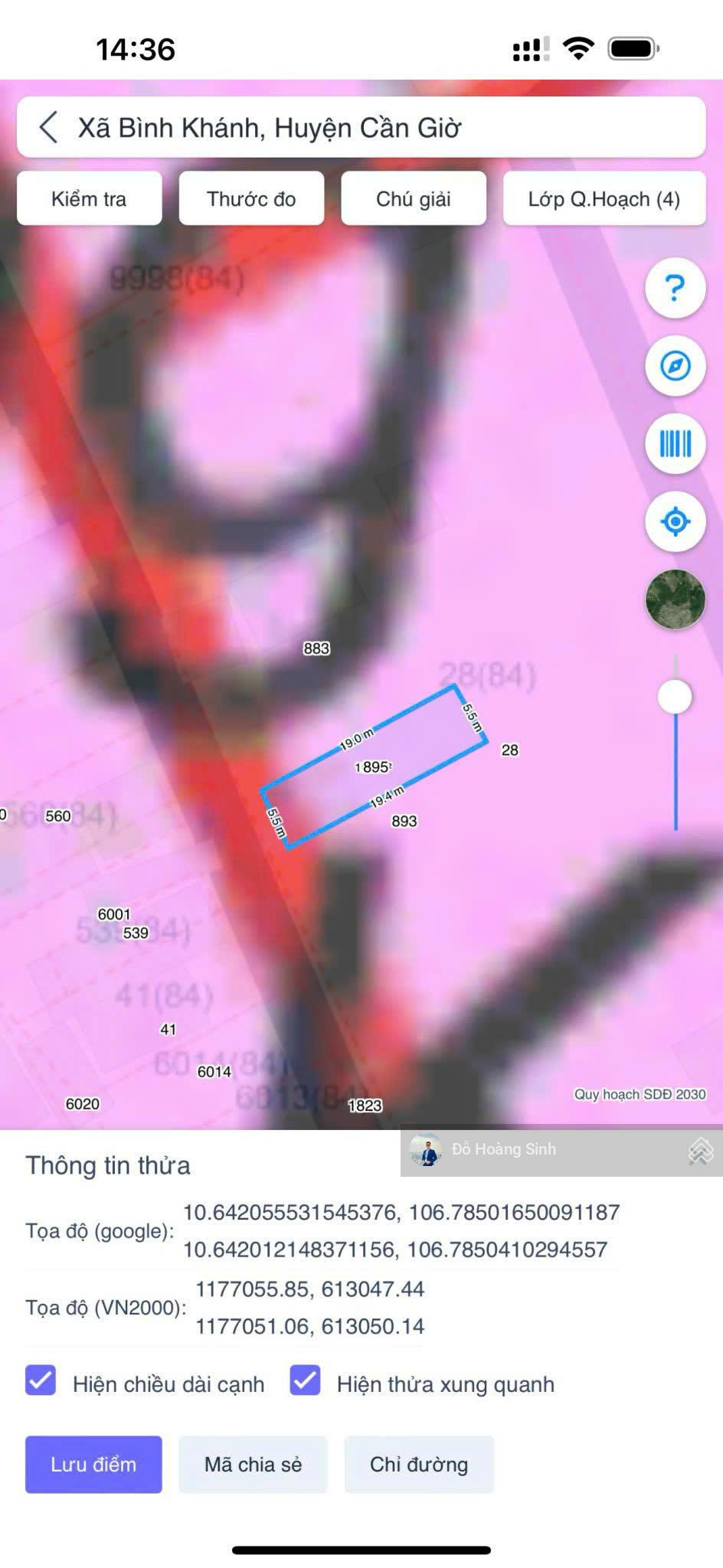Viewport: 723px width, 1568px height.
Task: Select the highlighted parcel 895
Action: (374, 766)
